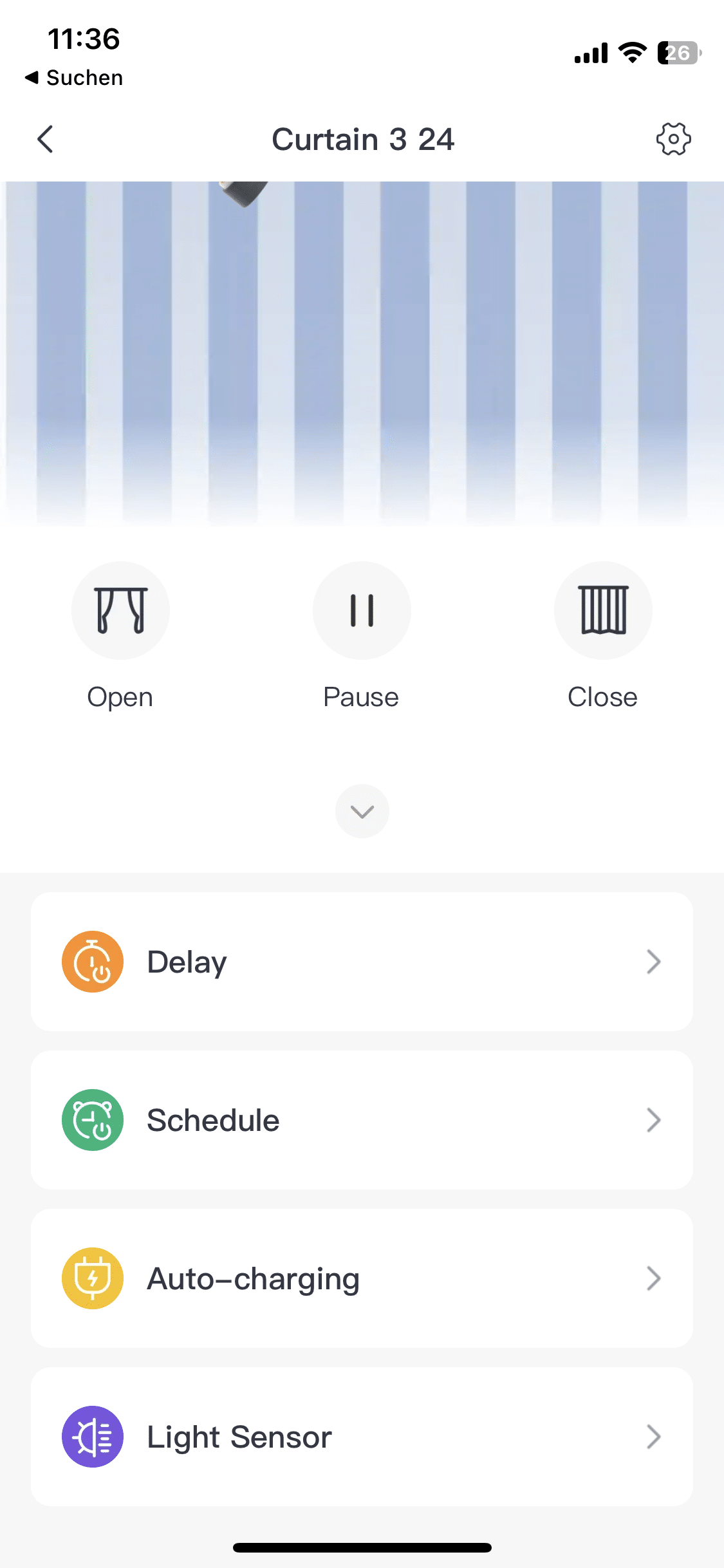Open Auto-charging options
The image size is (724, 1568).
362,1278
